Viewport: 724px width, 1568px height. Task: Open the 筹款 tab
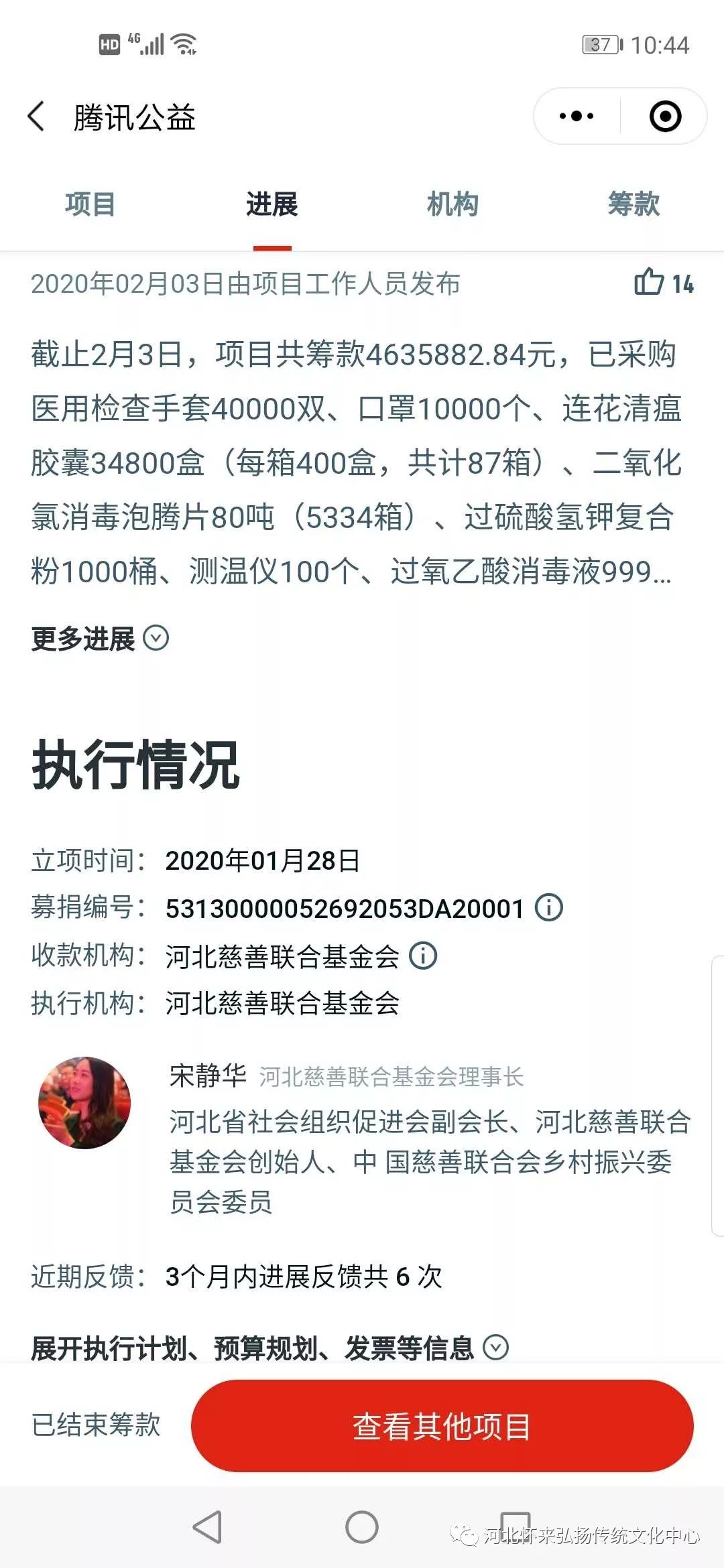coord(633,204)
